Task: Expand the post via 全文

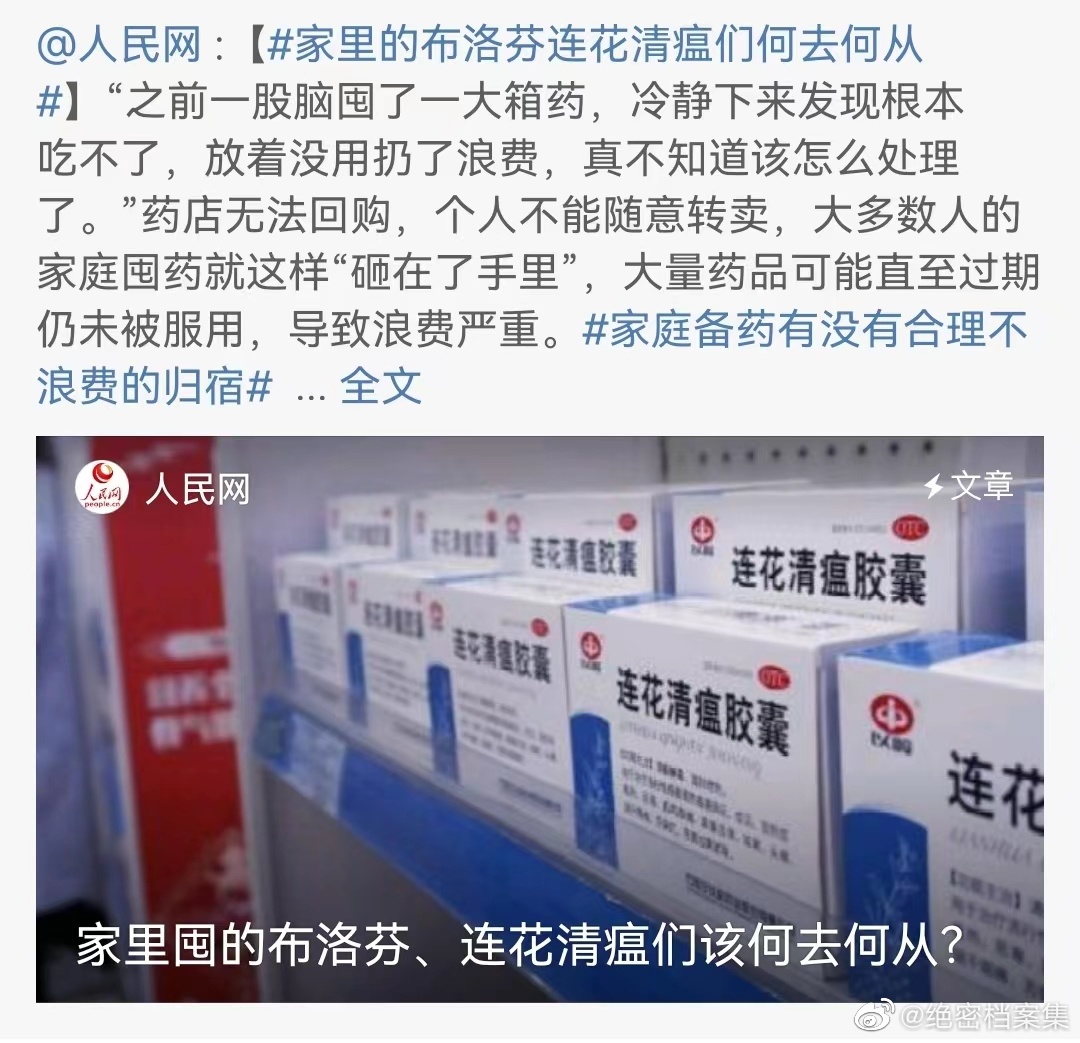Action: [380, 386]
